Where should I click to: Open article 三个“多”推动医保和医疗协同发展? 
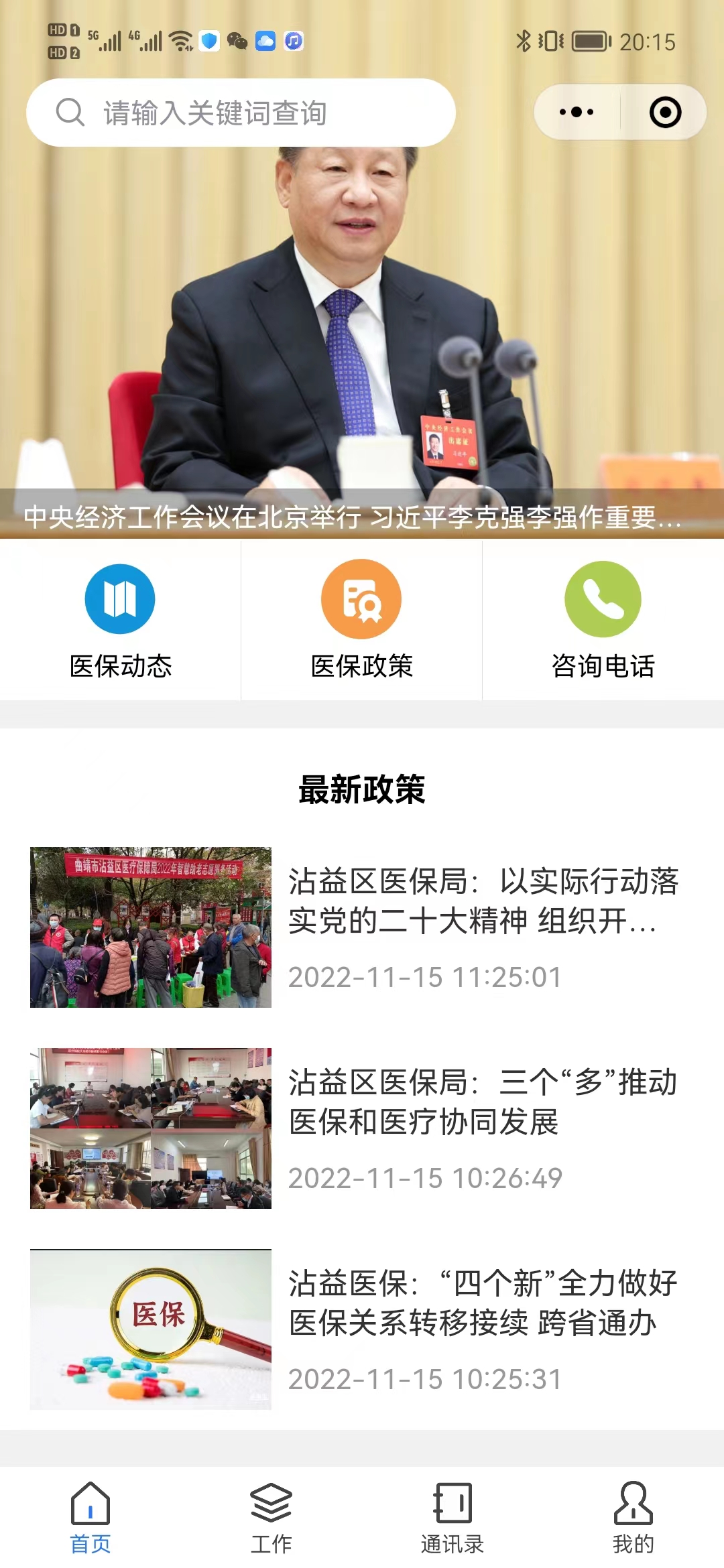[483, 1102]
